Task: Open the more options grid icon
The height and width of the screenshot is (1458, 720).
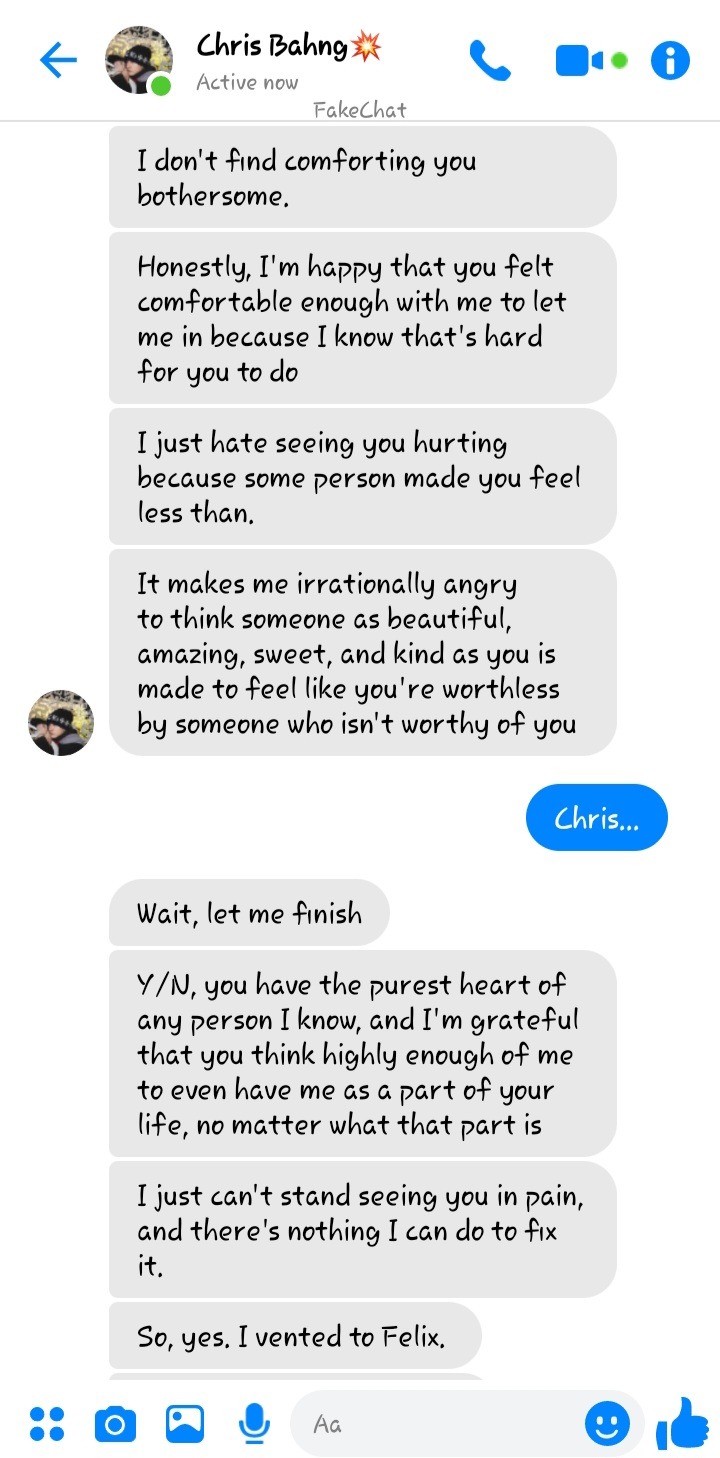Action: (47, 1423)
